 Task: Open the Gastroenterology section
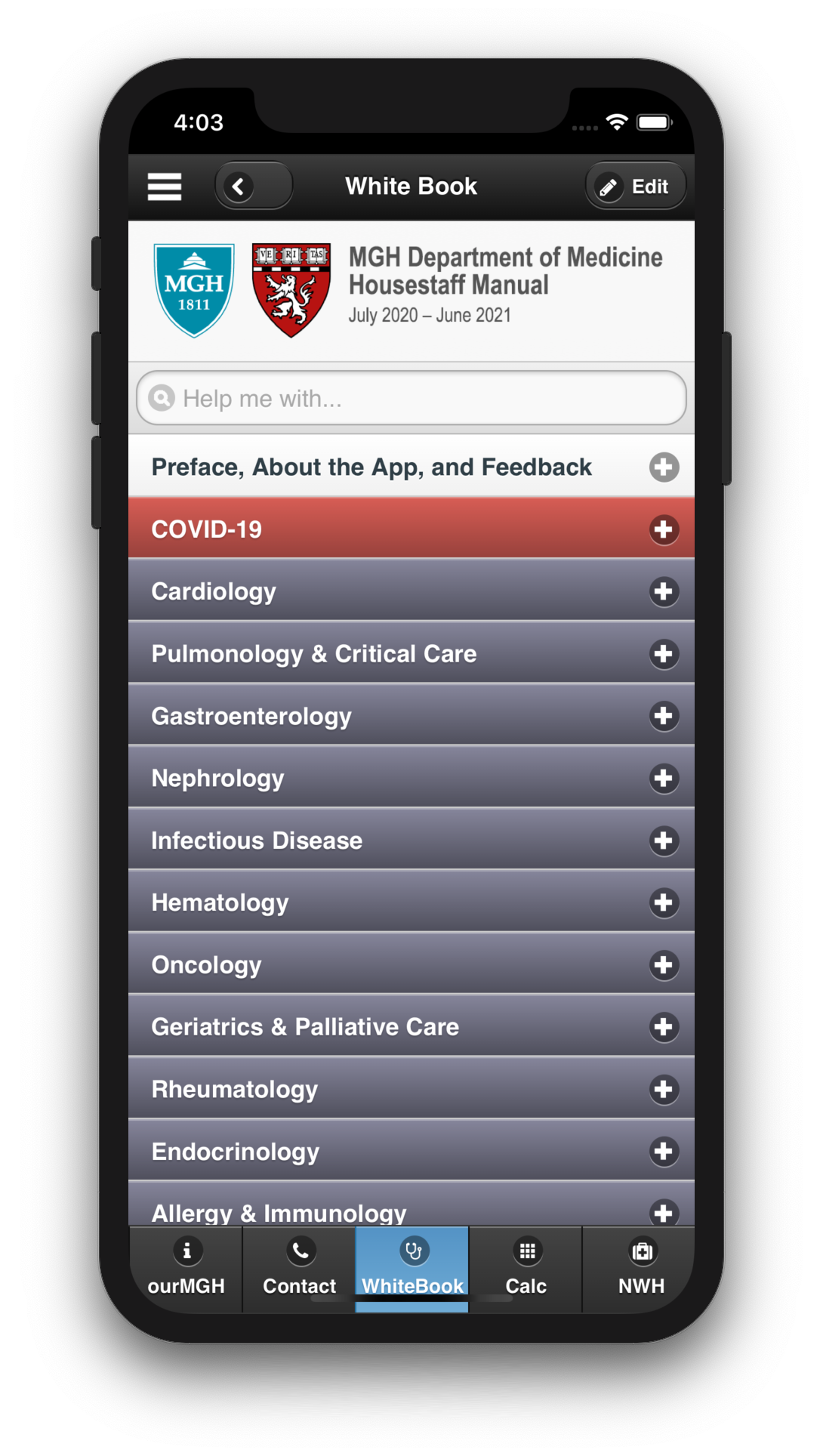(x=411, y=715)
